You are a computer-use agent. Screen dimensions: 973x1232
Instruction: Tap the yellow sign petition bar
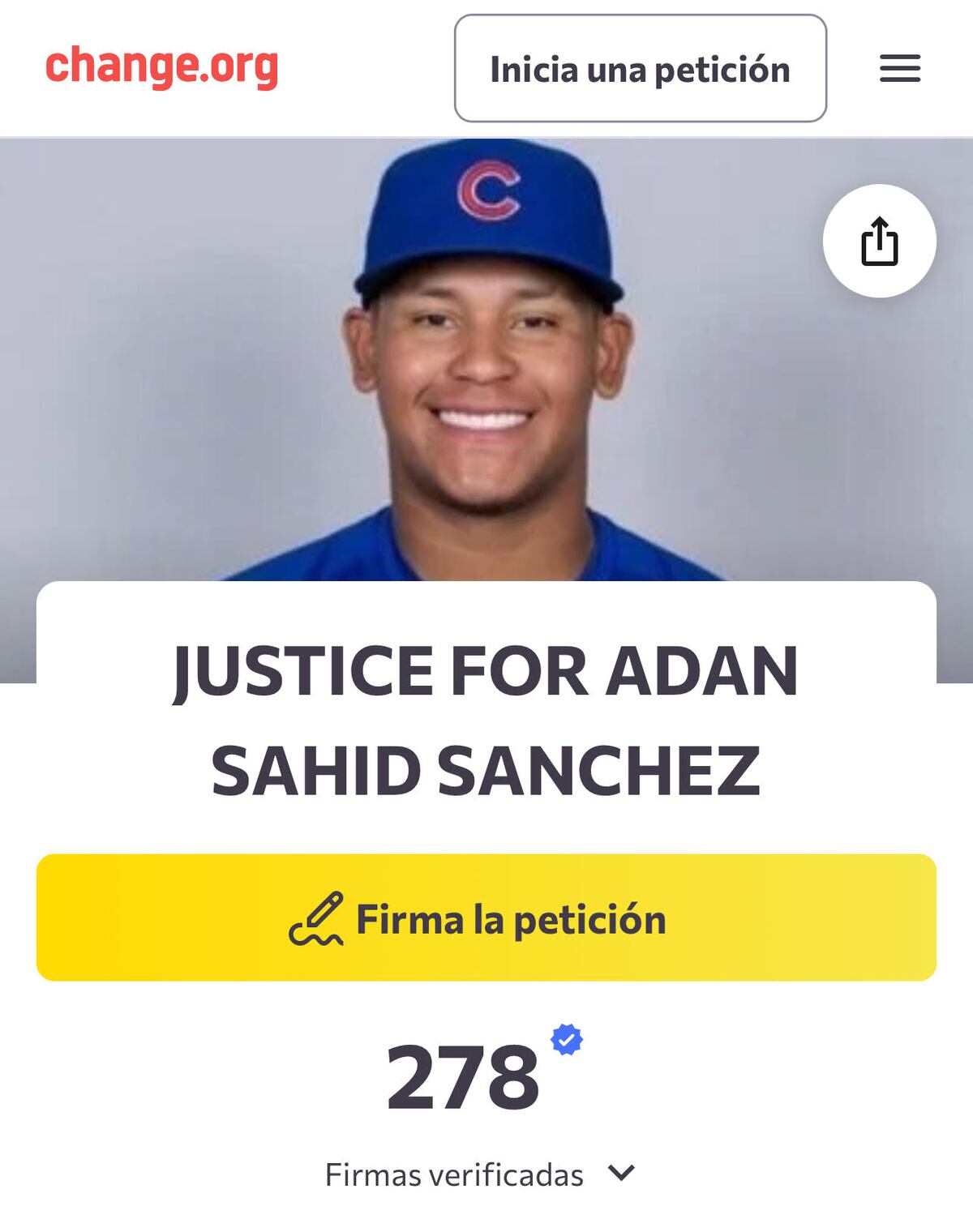point(486,918)
